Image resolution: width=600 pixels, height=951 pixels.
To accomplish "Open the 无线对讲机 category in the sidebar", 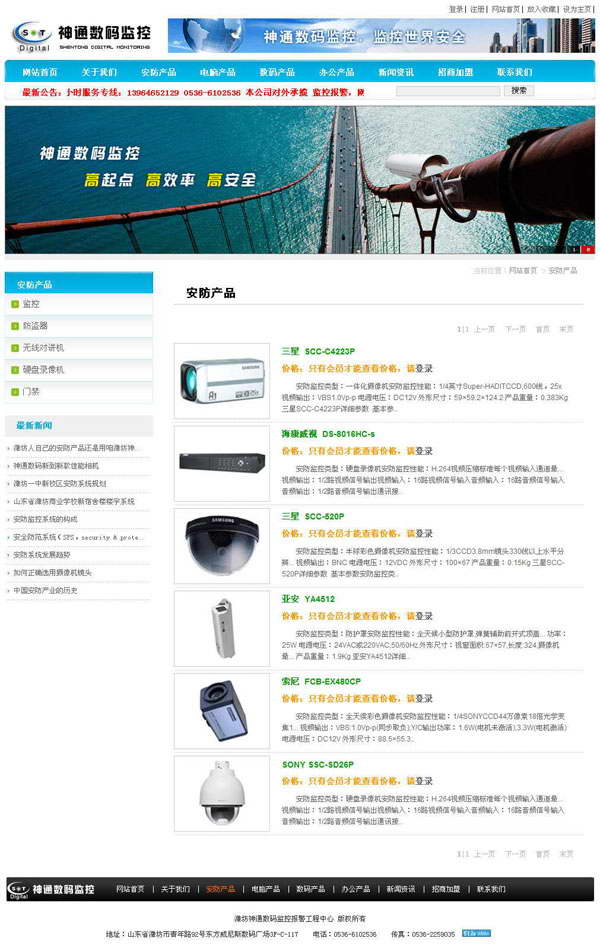I will tap(43, 348).
